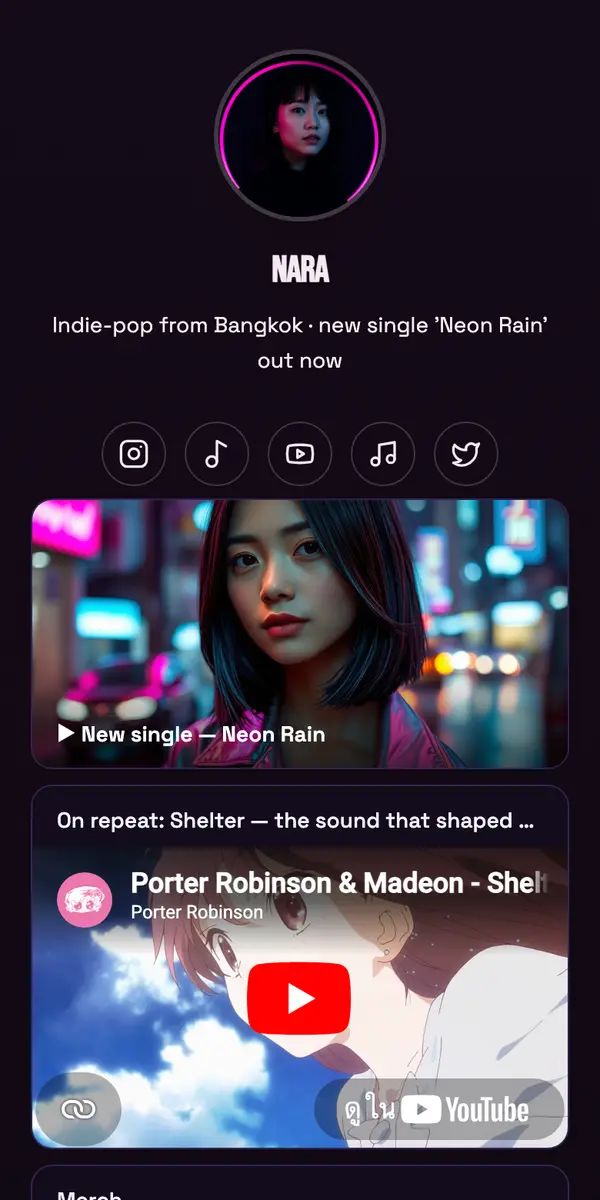Tap the Porter Robinson channel avatar
Image resolution: width=600 pixels, height=1200 pixels.
[84, 899]
